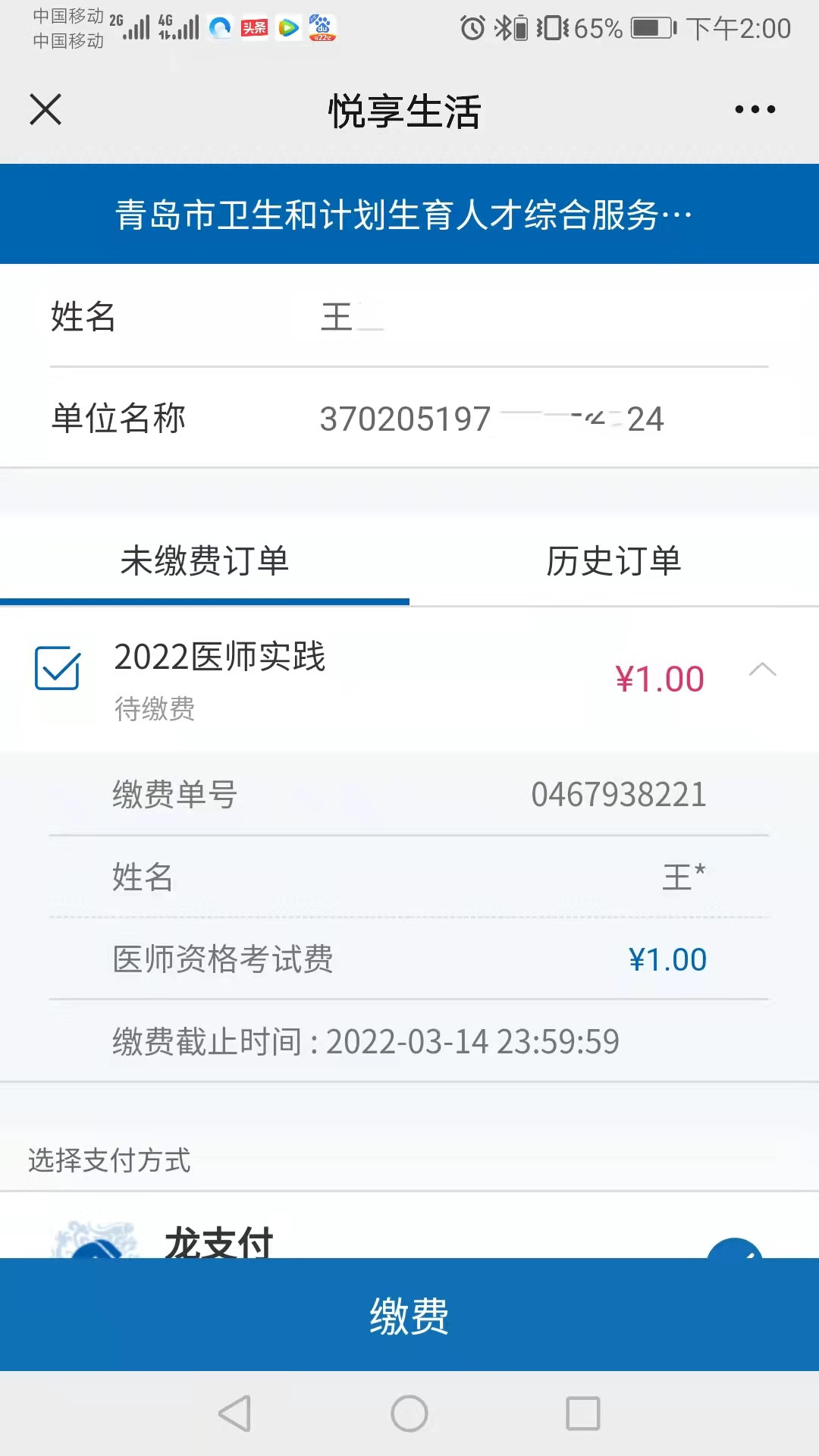The image size is (819, 1456).
Task: Open the system recent apps view
Action: 582,1414
